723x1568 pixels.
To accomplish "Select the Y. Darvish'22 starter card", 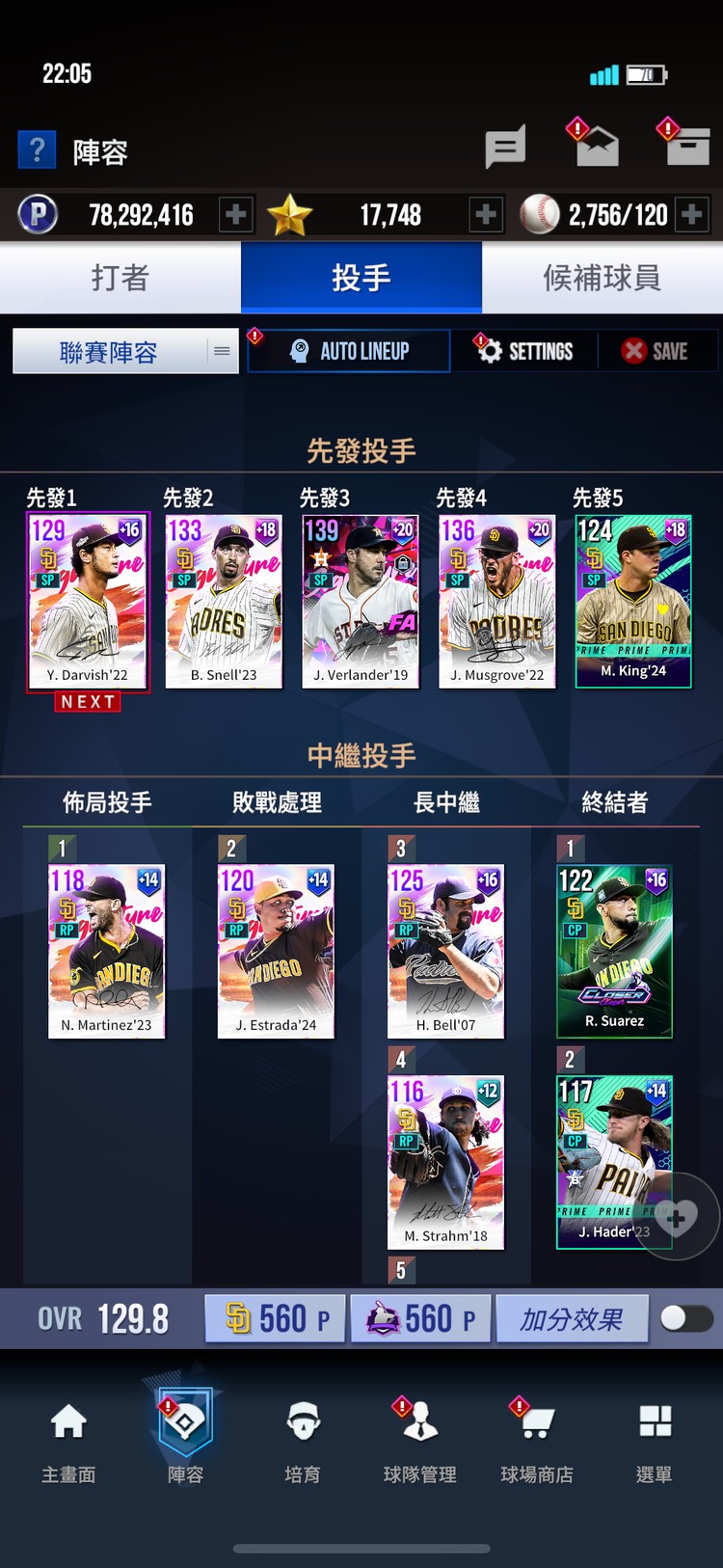I will (88, 601).
